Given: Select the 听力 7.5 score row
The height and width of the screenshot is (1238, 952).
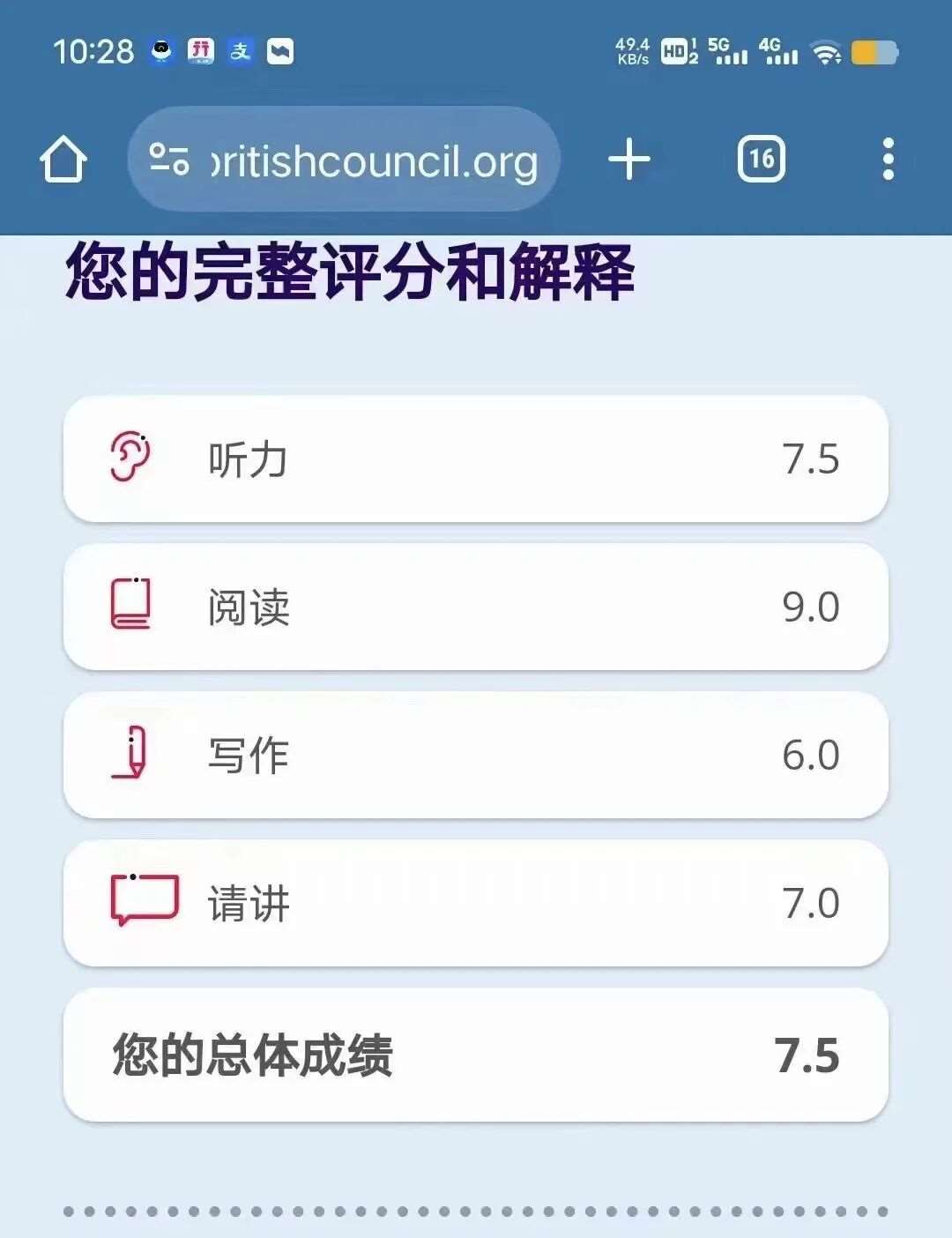Looking at the screenshot, I should tap(476, 459).
